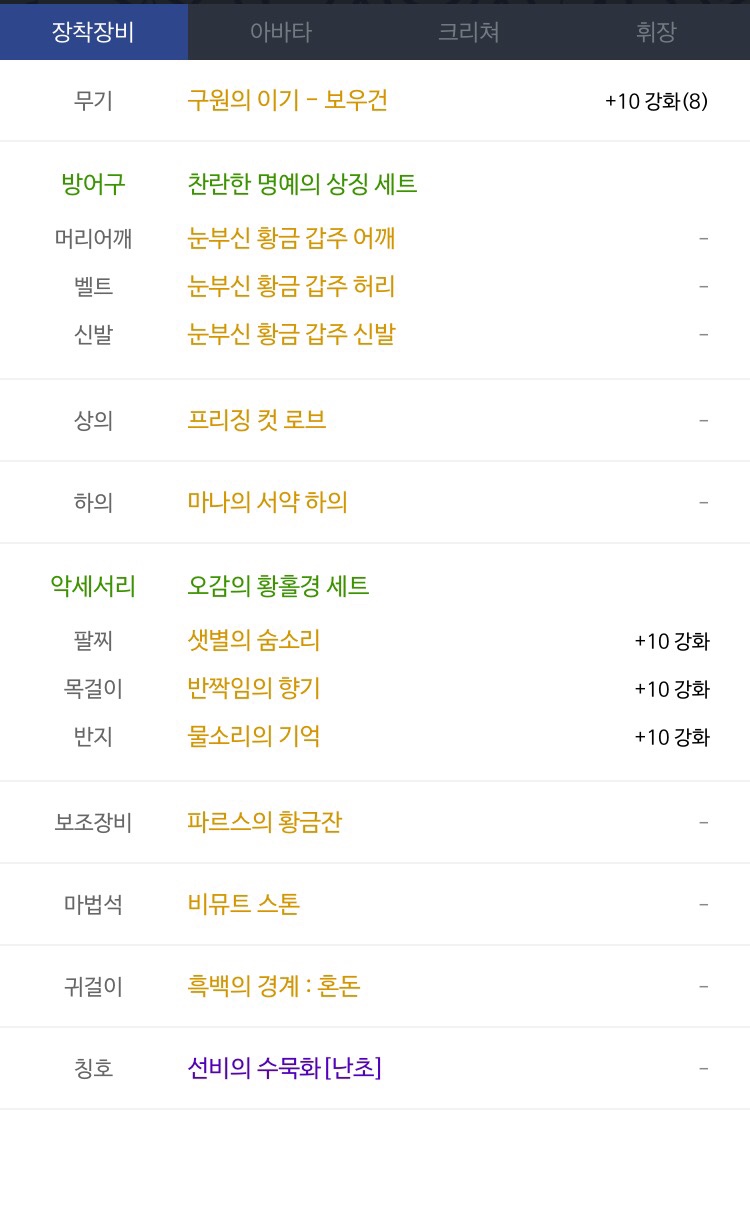Switch to the 아바타 tab

(x=281, y=32)
